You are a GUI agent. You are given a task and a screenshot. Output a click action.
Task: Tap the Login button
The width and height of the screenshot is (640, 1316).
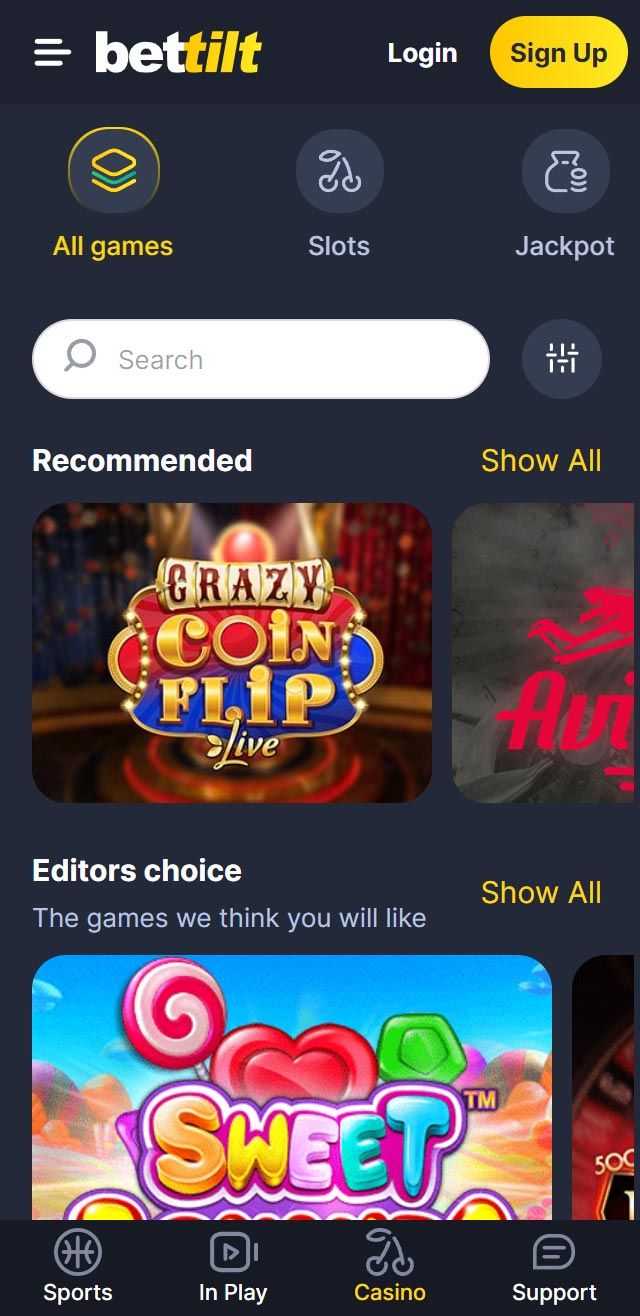click(x=422, y=53)
